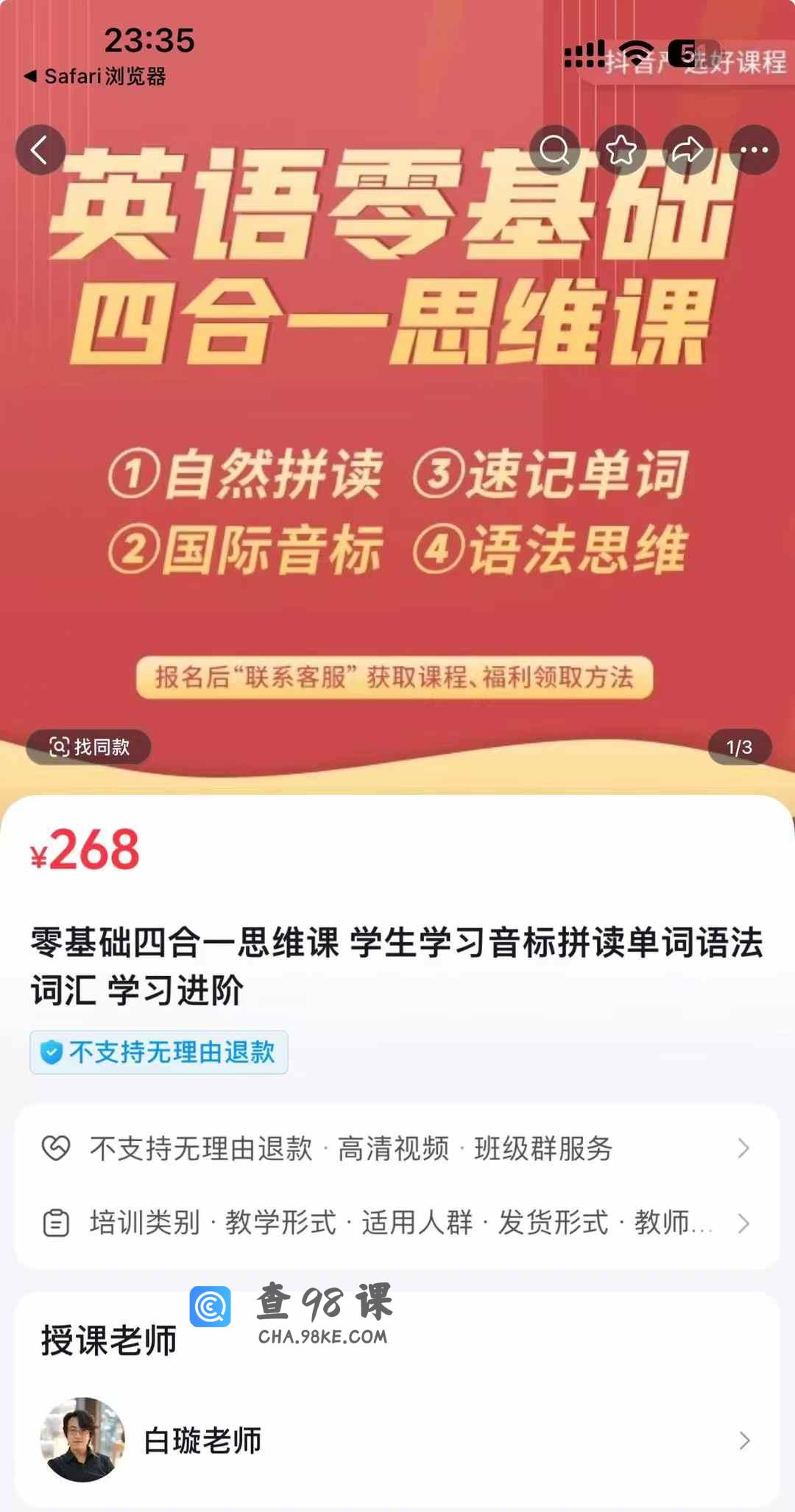Image resolution: width=795 pixels, height=1512 pixels.
Task: Go back using the arrow icon
Action: (x=40, y=150)
